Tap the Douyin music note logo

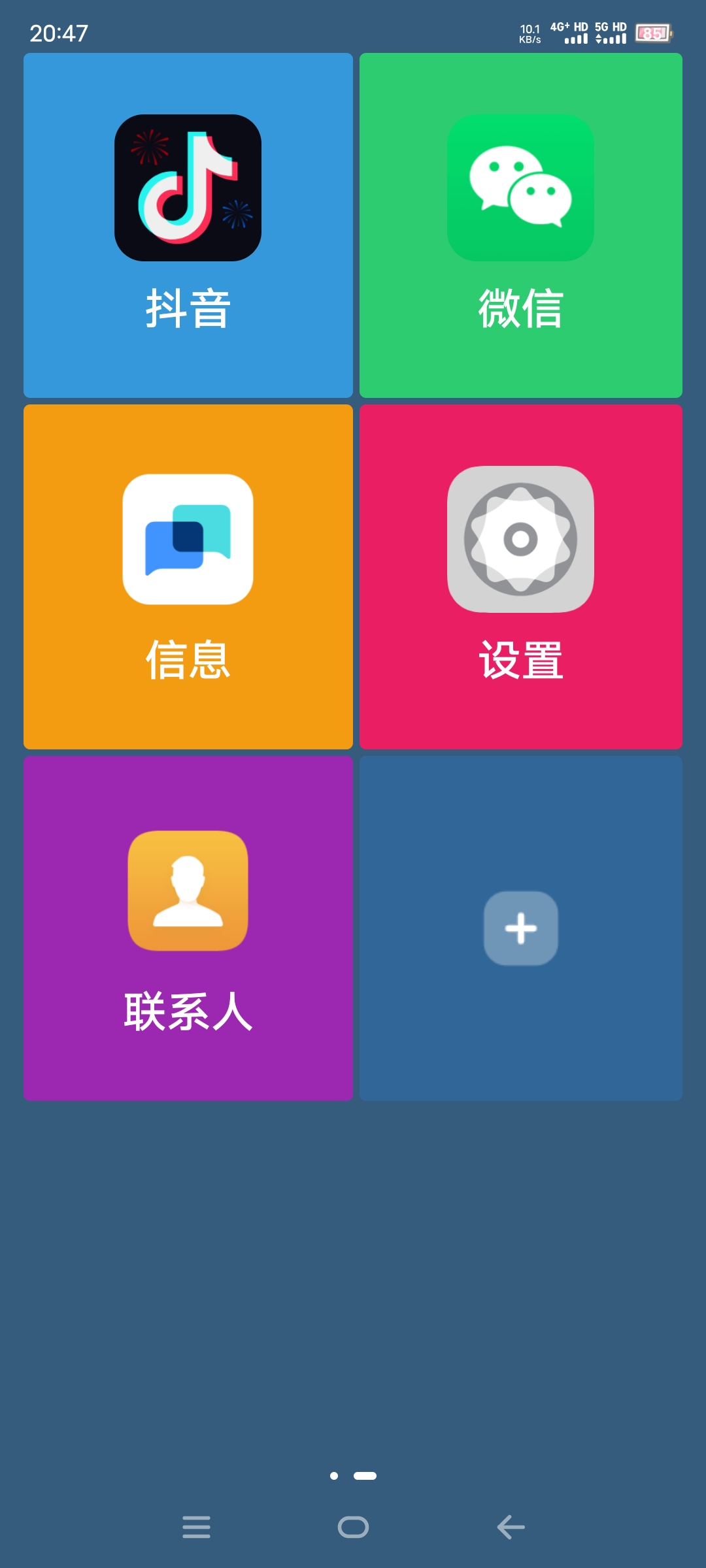188,188
